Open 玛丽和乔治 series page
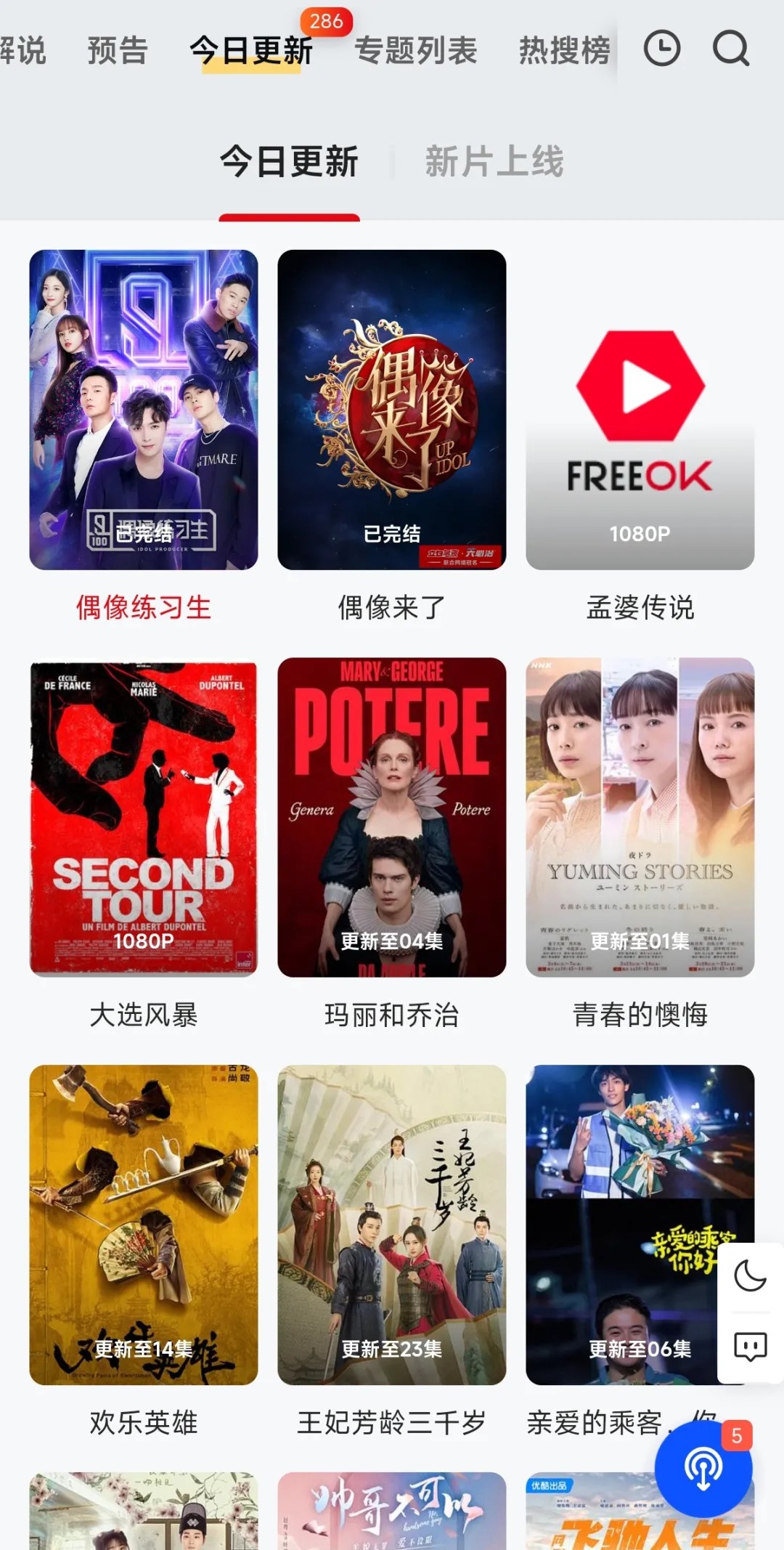This screenshot has height=1550, width=784. 392,817
